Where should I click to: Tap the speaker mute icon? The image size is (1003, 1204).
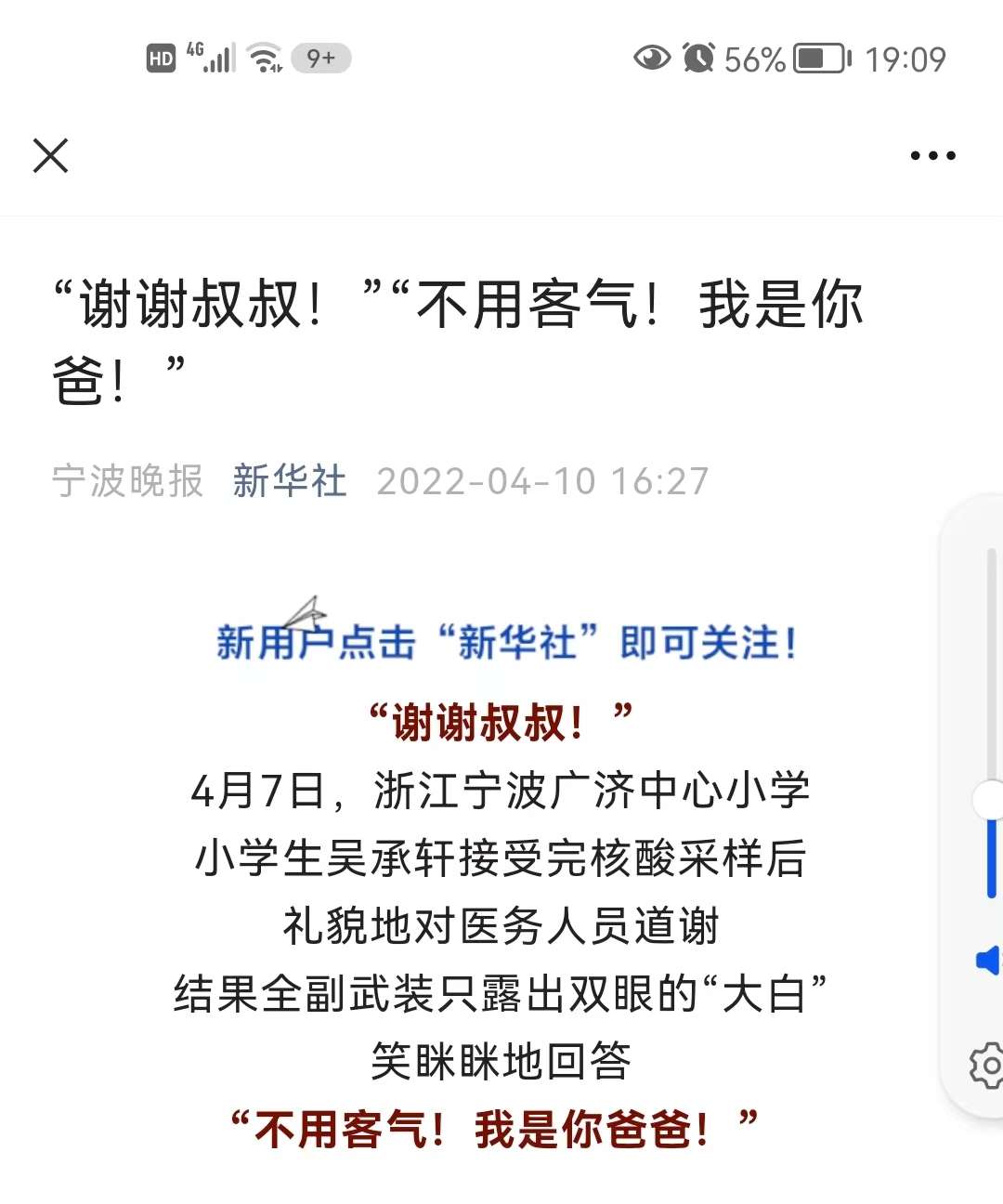point(988,960)
